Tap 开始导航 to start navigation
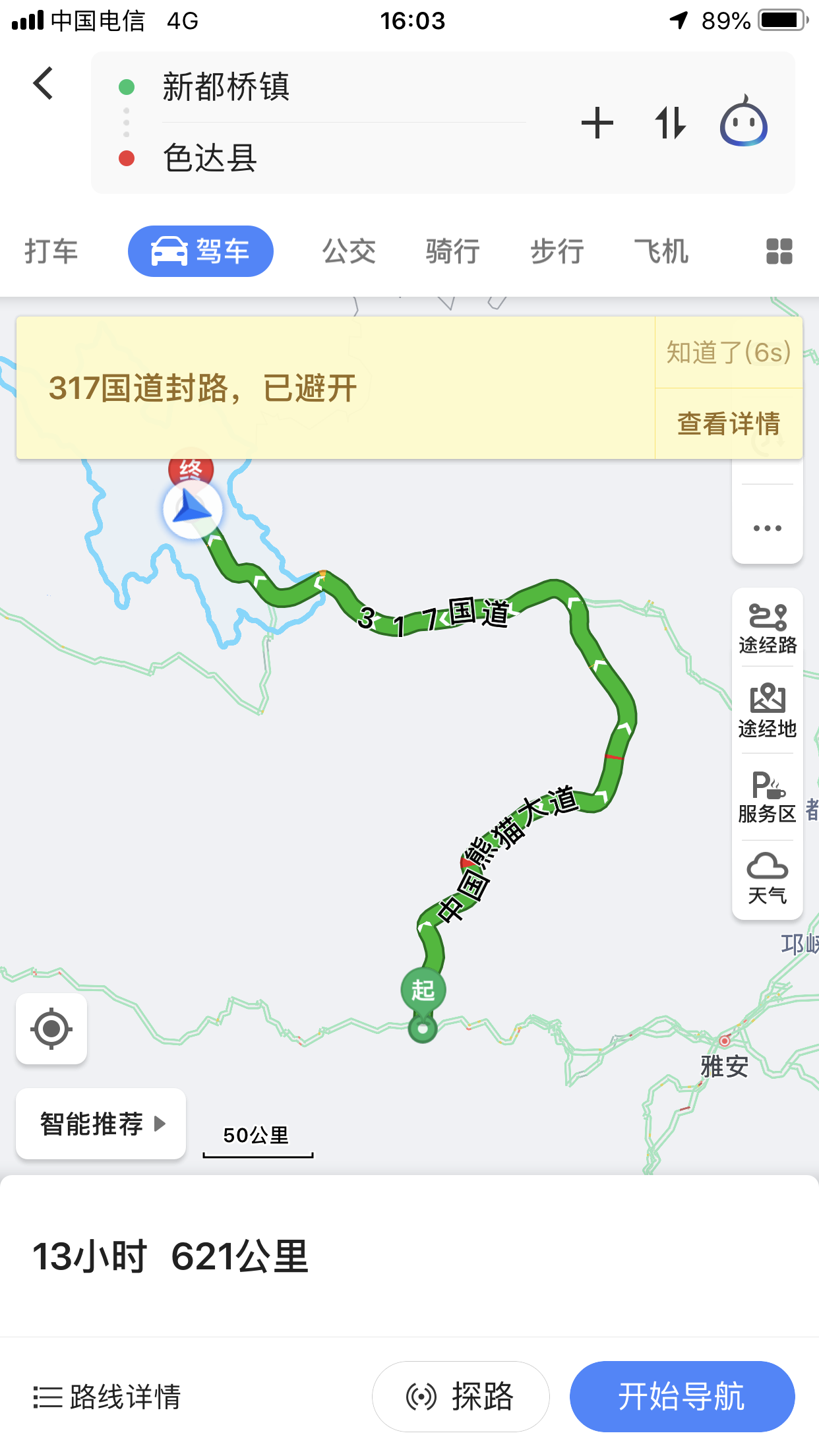Viewport: 819px width, 1456px height. point(681,1397)
